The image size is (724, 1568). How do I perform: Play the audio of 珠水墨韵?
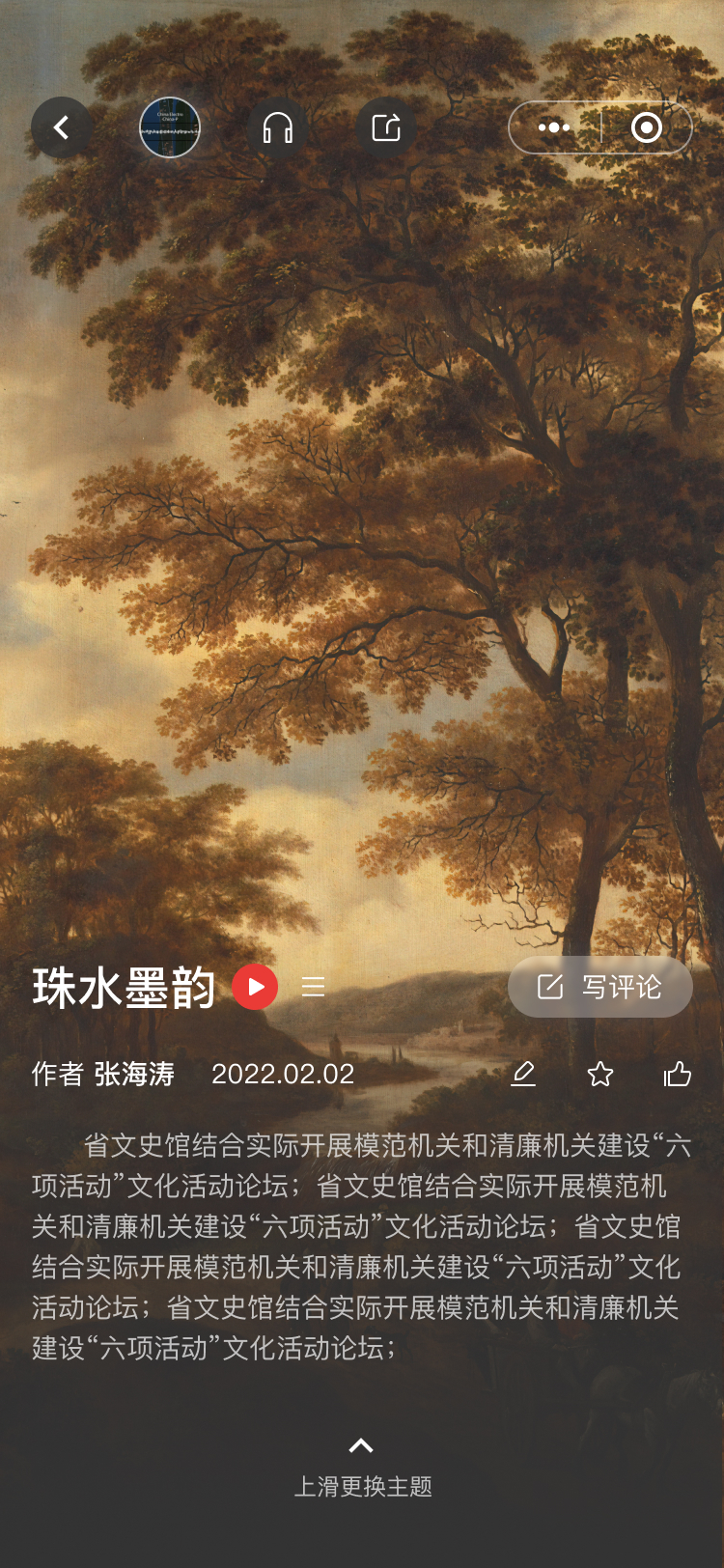255,987
